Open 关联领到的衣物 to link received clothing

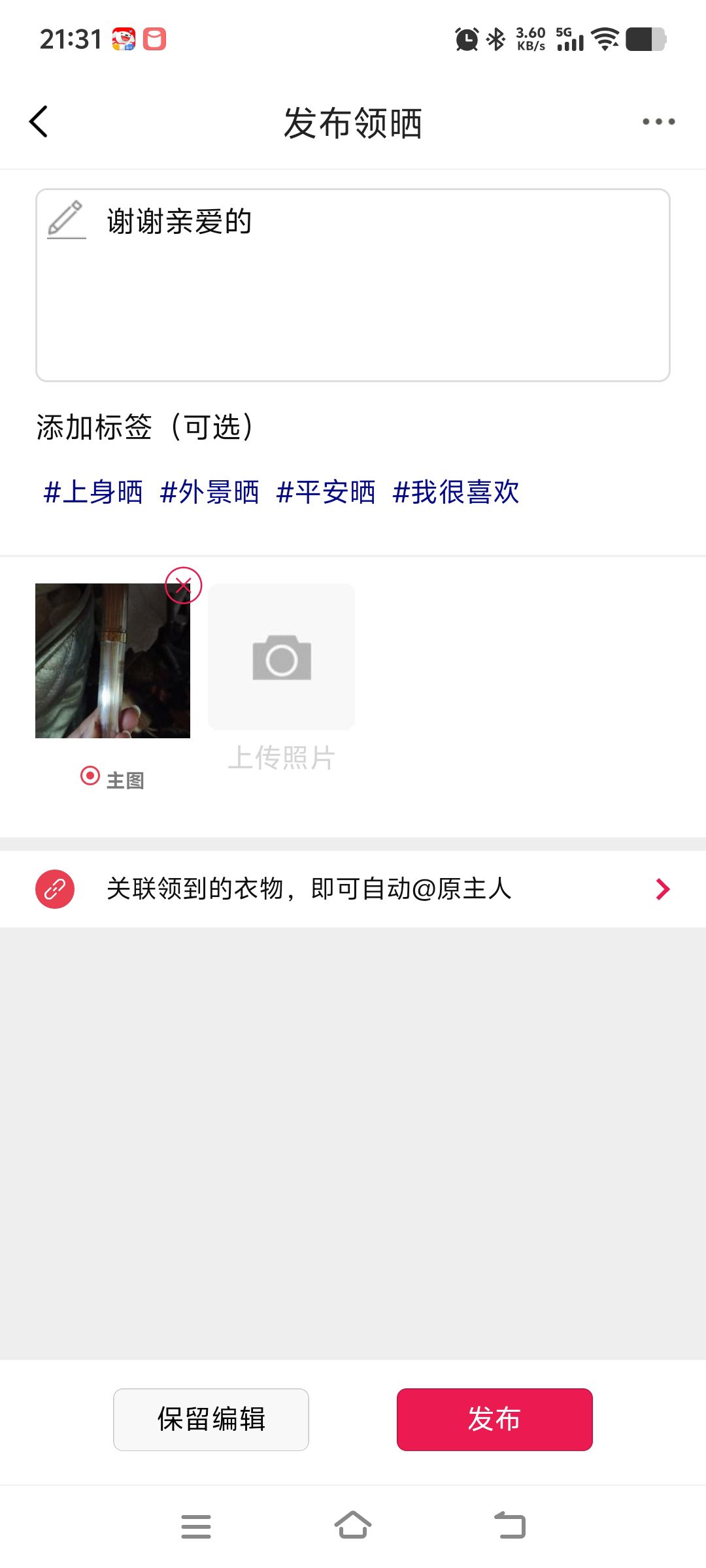coord(353,889)
